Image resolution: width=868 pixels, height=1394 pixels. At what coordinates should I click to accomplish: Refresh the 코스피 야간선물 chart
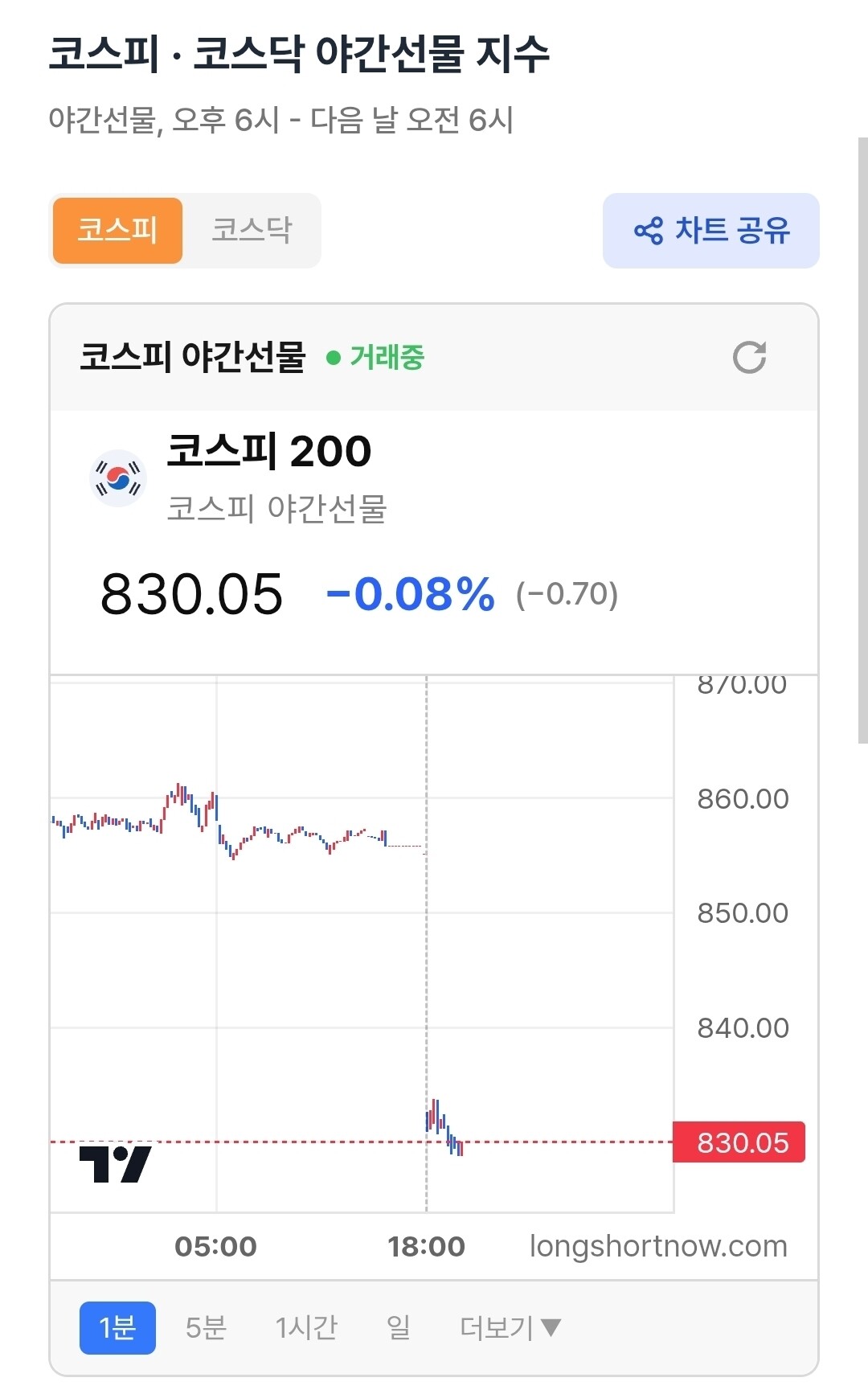tap(749, 358)
